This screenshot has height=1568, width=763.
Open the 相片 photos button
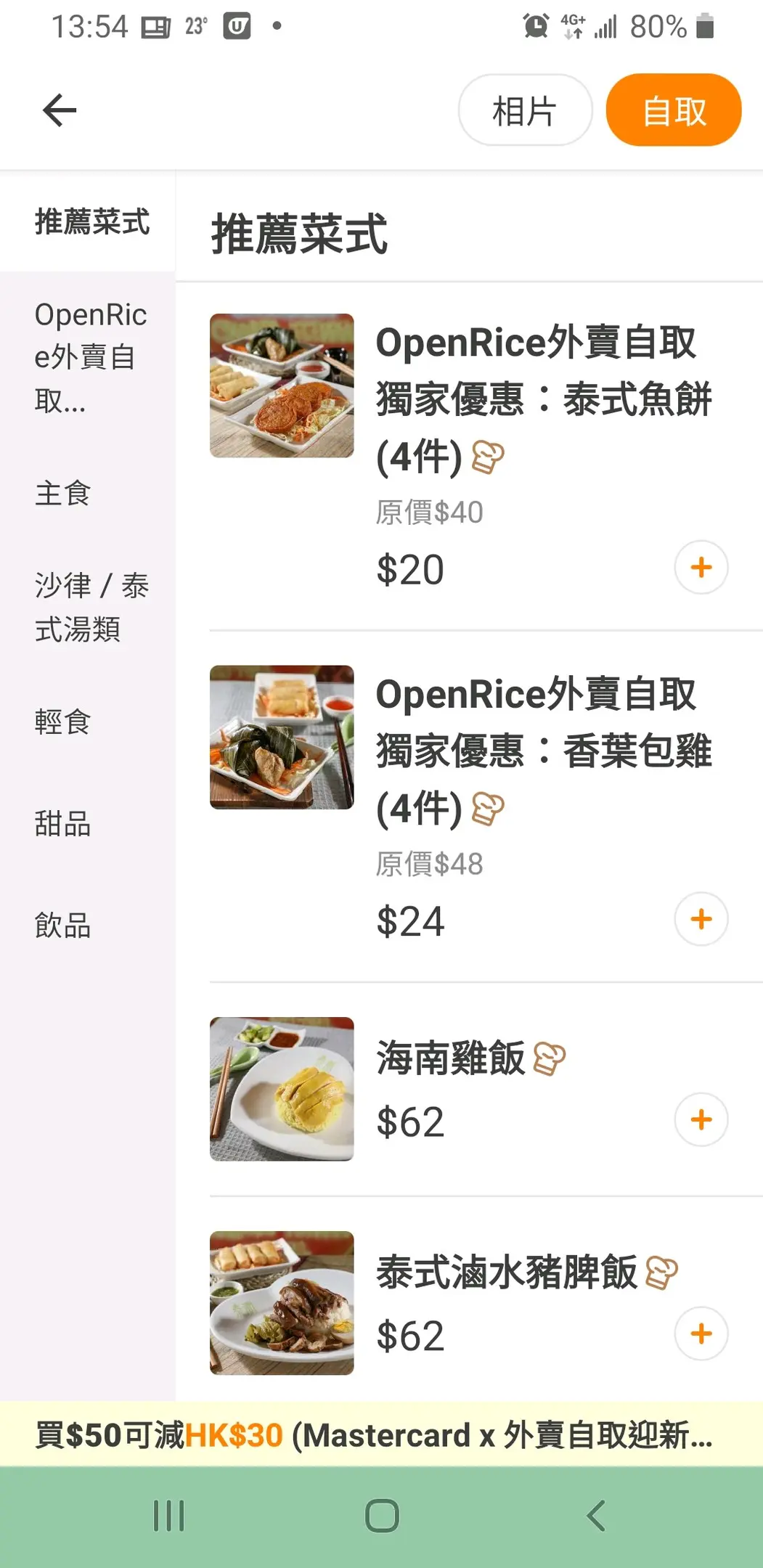(x=524, y=110)
